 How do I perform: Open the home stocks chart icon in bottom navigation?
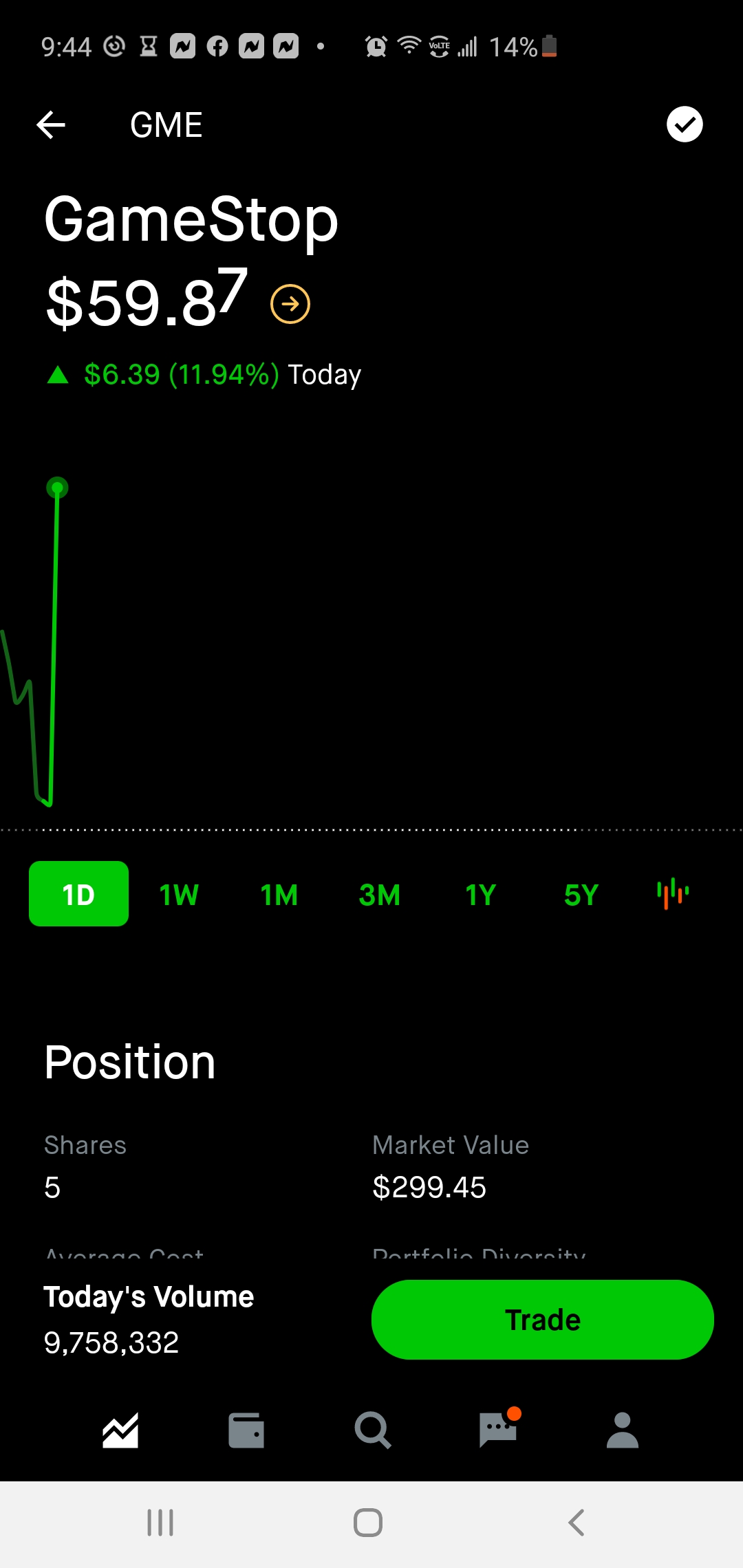(120, 1429)
